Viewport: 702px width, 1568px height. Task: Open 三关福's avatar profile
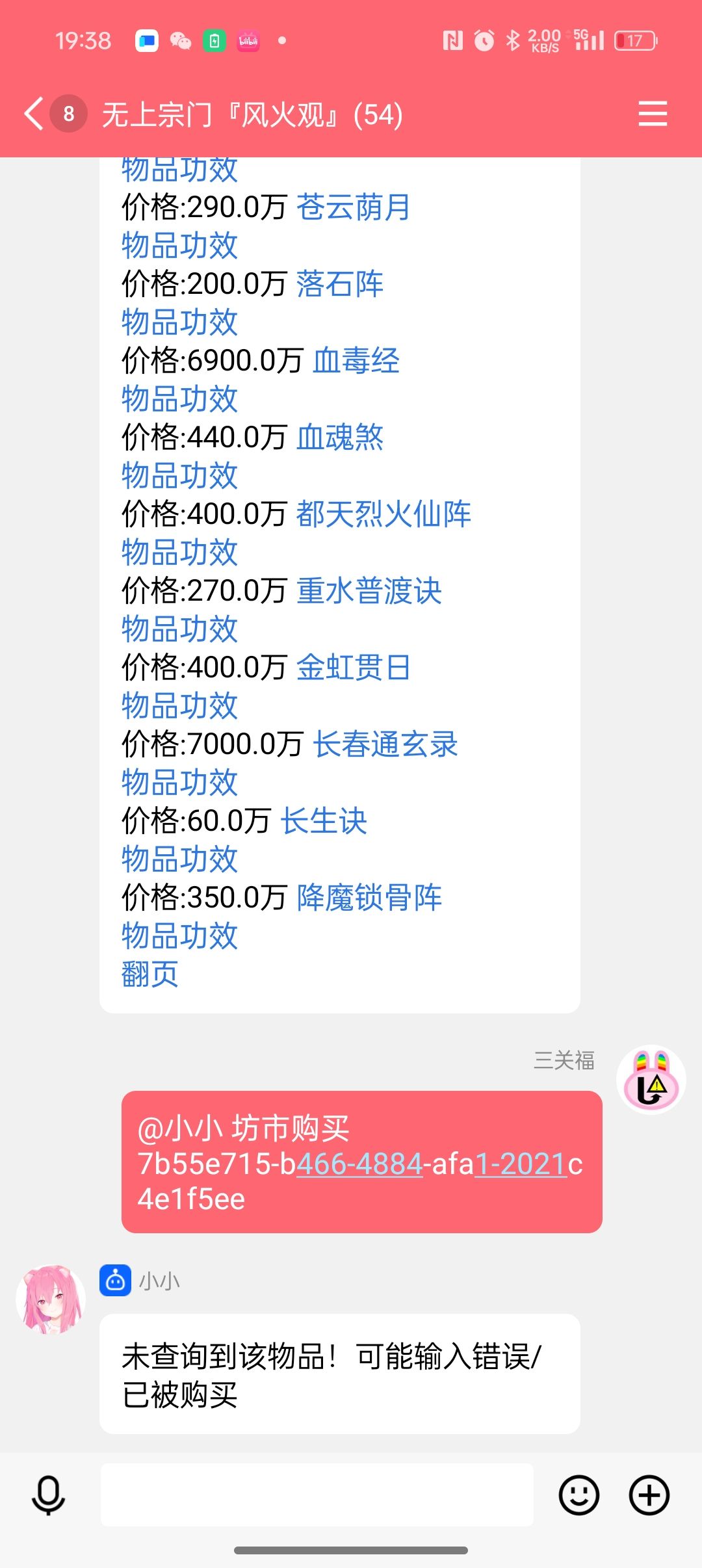651,1080
